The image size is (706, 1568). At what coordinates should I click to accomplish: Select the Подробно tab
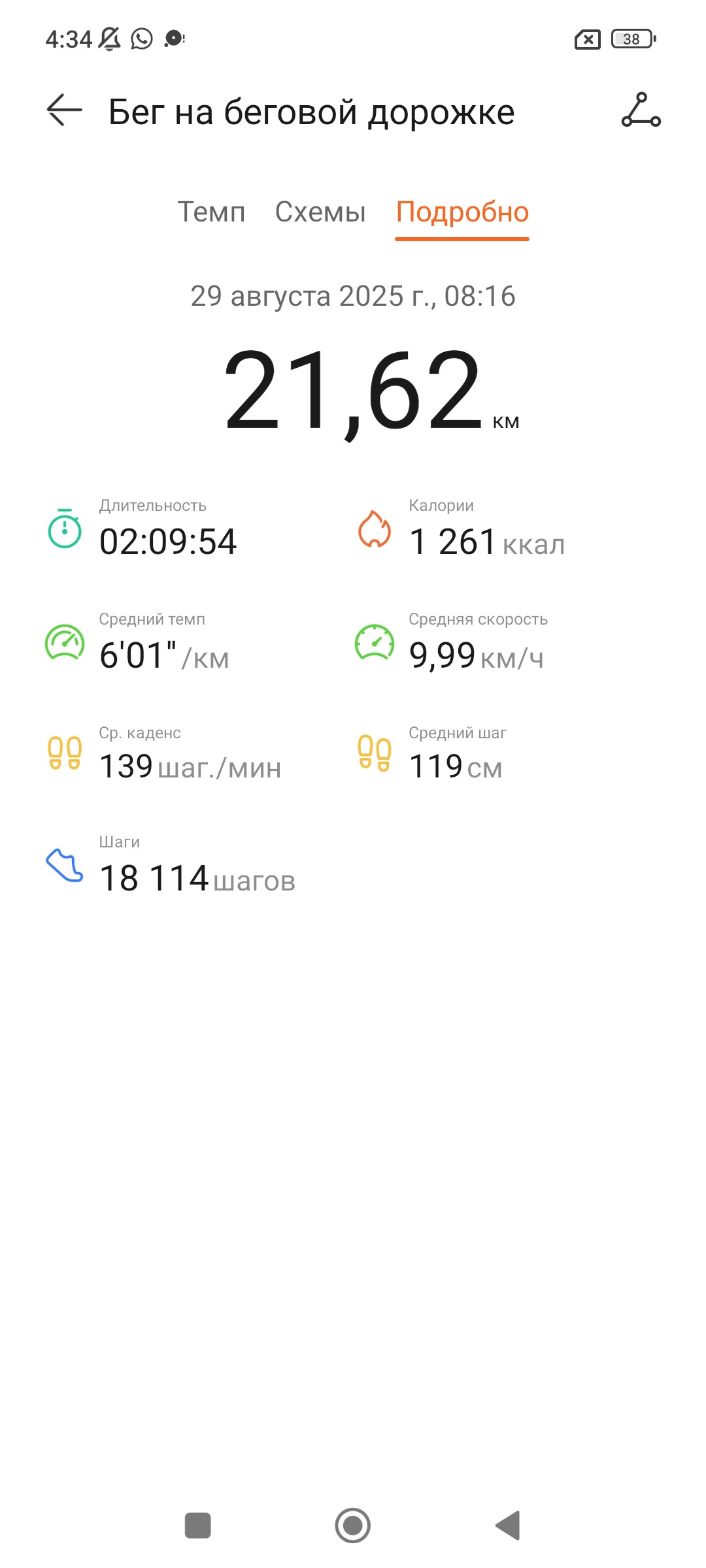click(x=462, y=213)
